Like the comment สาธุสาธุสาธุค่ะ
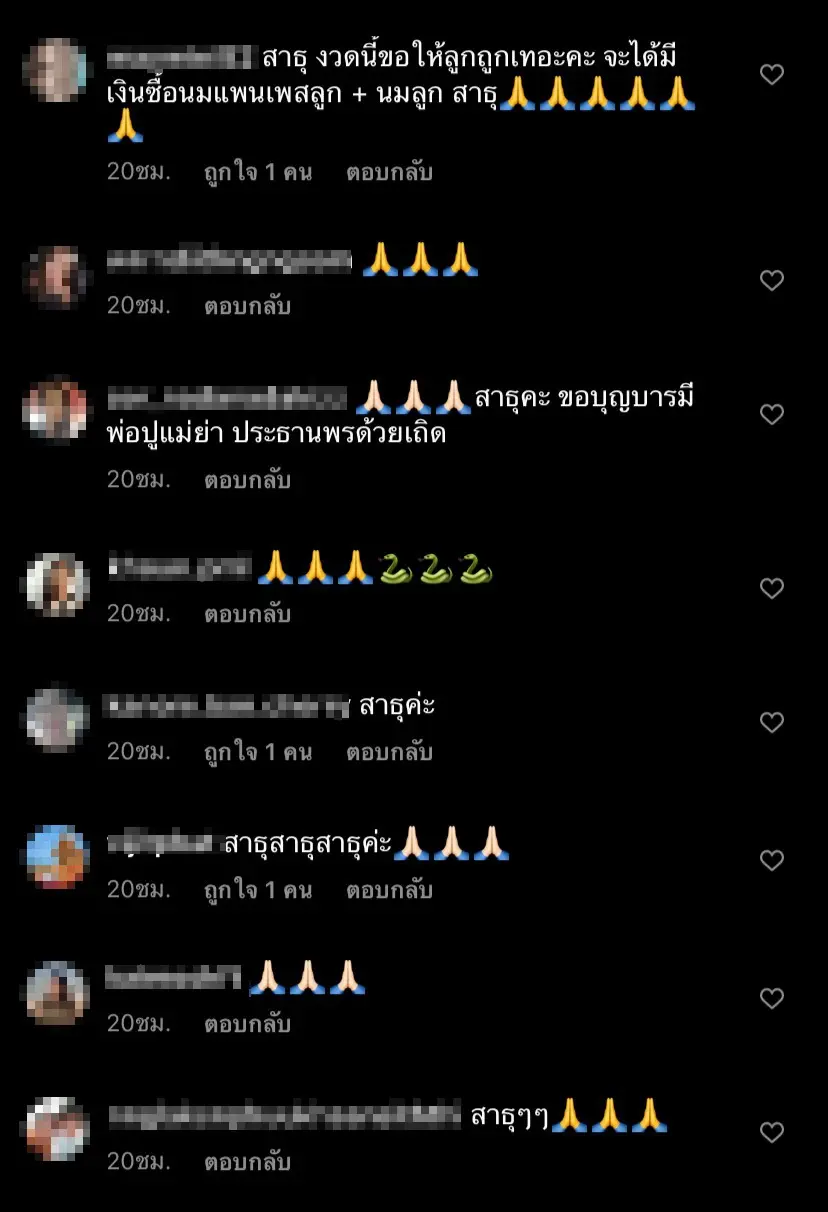The height and width of the screenshot is (1212, 828). coord(772,860)
